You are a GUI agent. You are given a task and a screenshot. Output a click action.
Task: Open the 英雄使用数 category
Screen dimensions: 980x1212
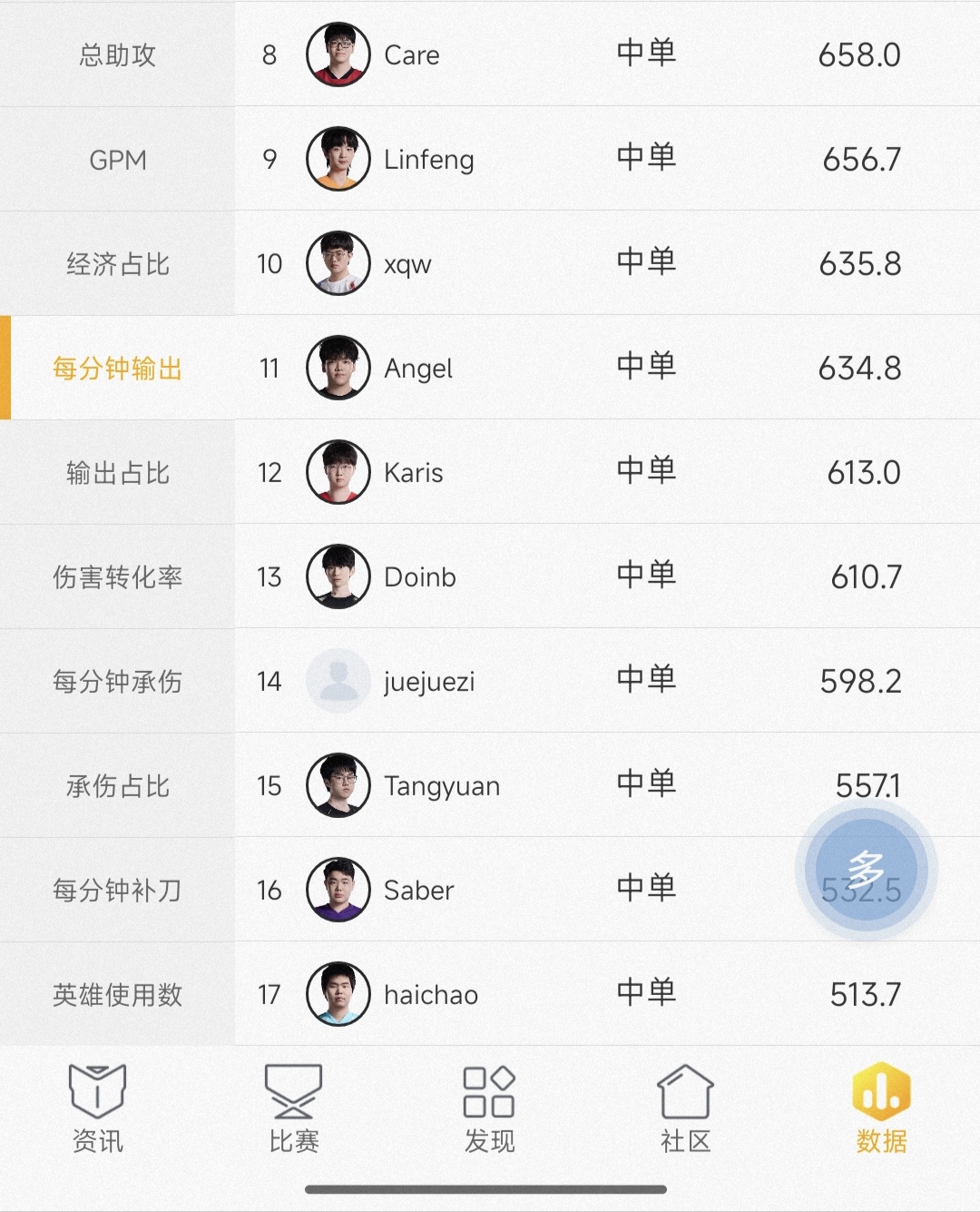(116, 995)
